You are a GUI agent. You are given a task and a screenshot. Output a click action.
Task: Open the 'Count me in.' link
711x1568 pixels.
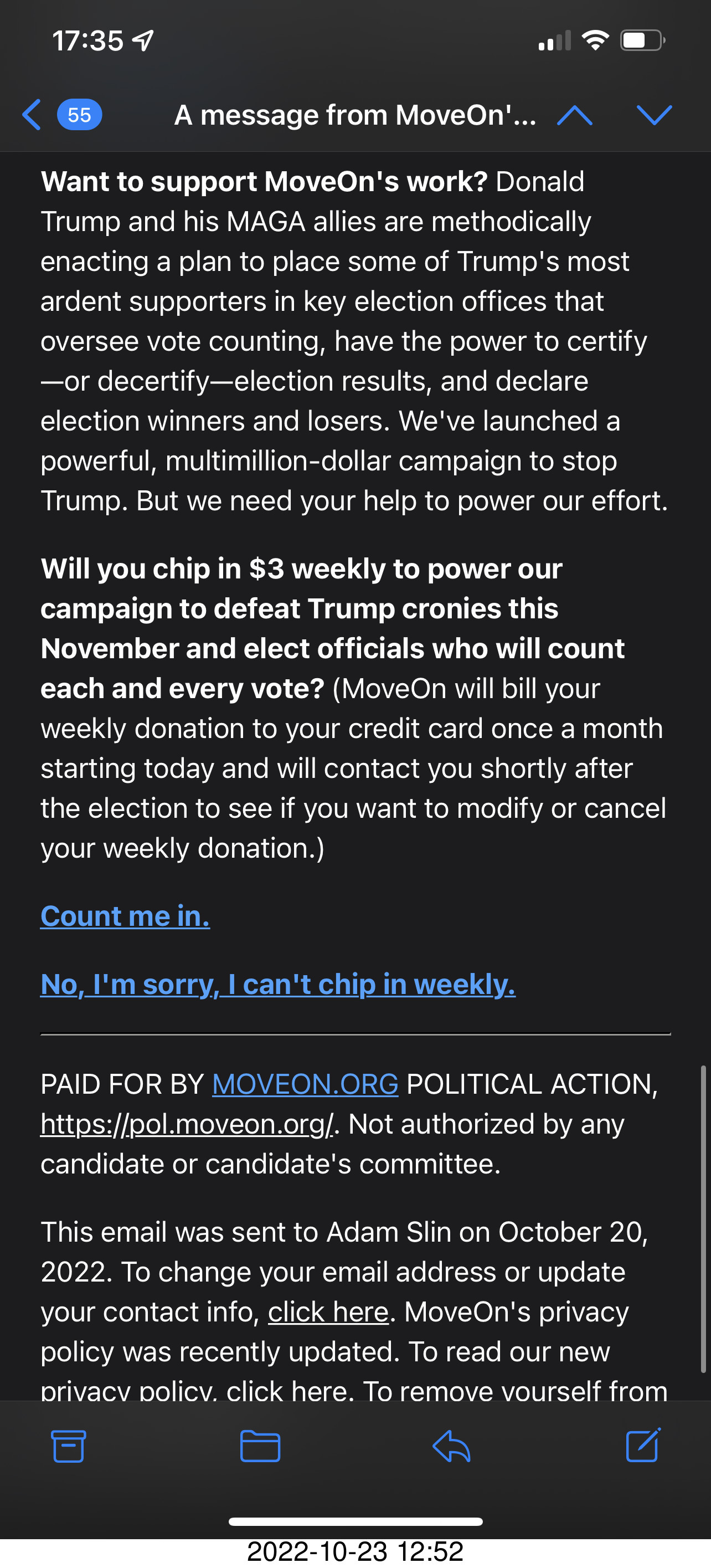(x=125, y=916)
